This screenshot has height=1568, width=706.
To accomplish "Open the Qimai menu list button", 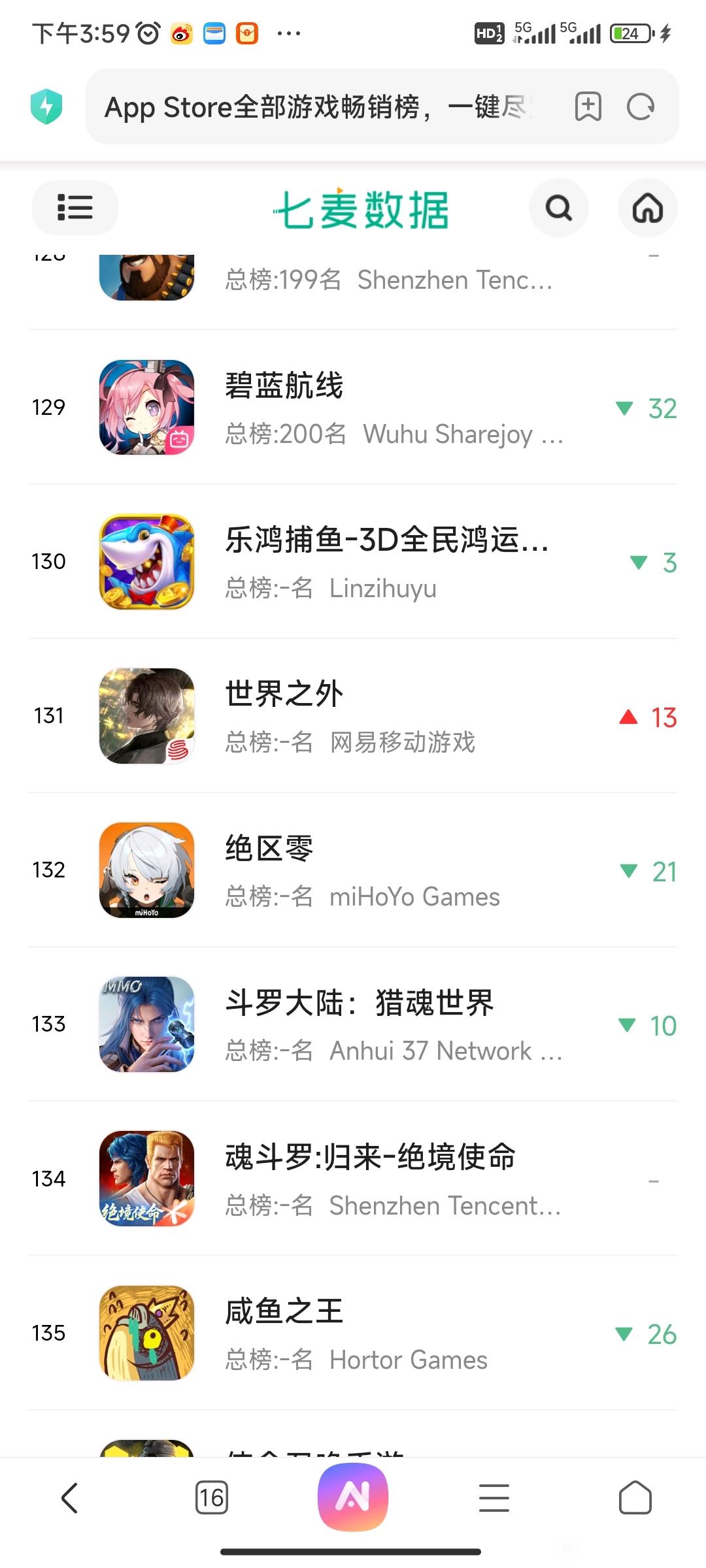I will pyautogui.click(x=75, y=208).
